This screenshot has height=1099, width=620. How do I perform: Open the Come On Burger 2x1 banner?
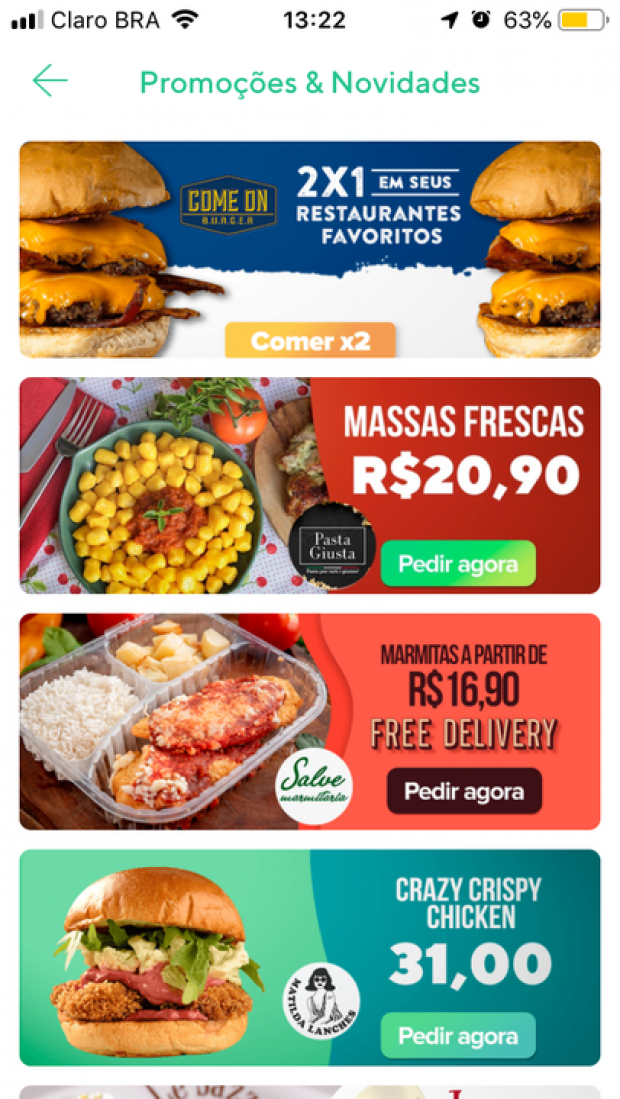310,250
